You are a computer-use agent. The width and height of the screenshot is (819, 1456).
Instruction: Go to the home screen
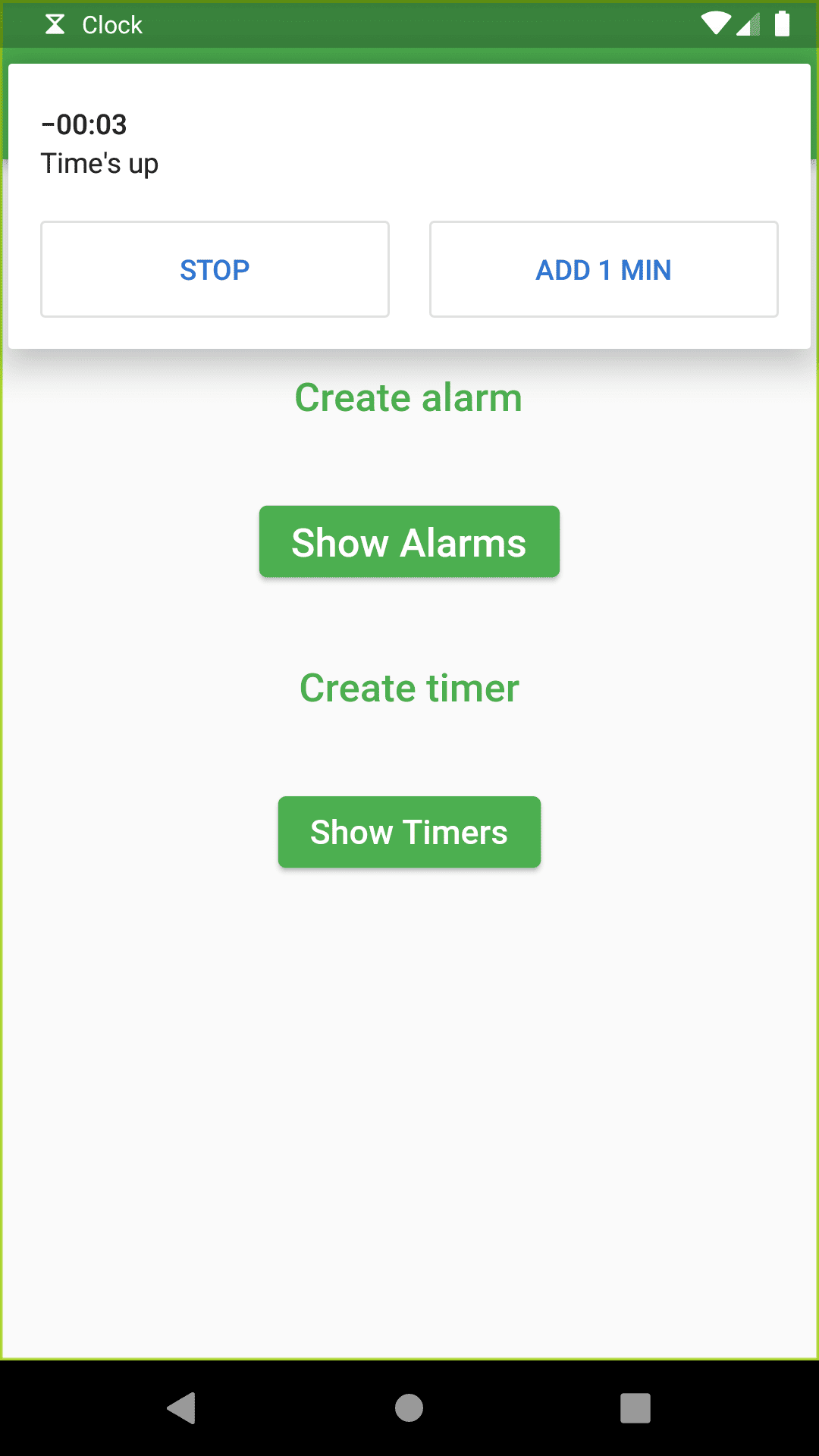coord(409,1408)
